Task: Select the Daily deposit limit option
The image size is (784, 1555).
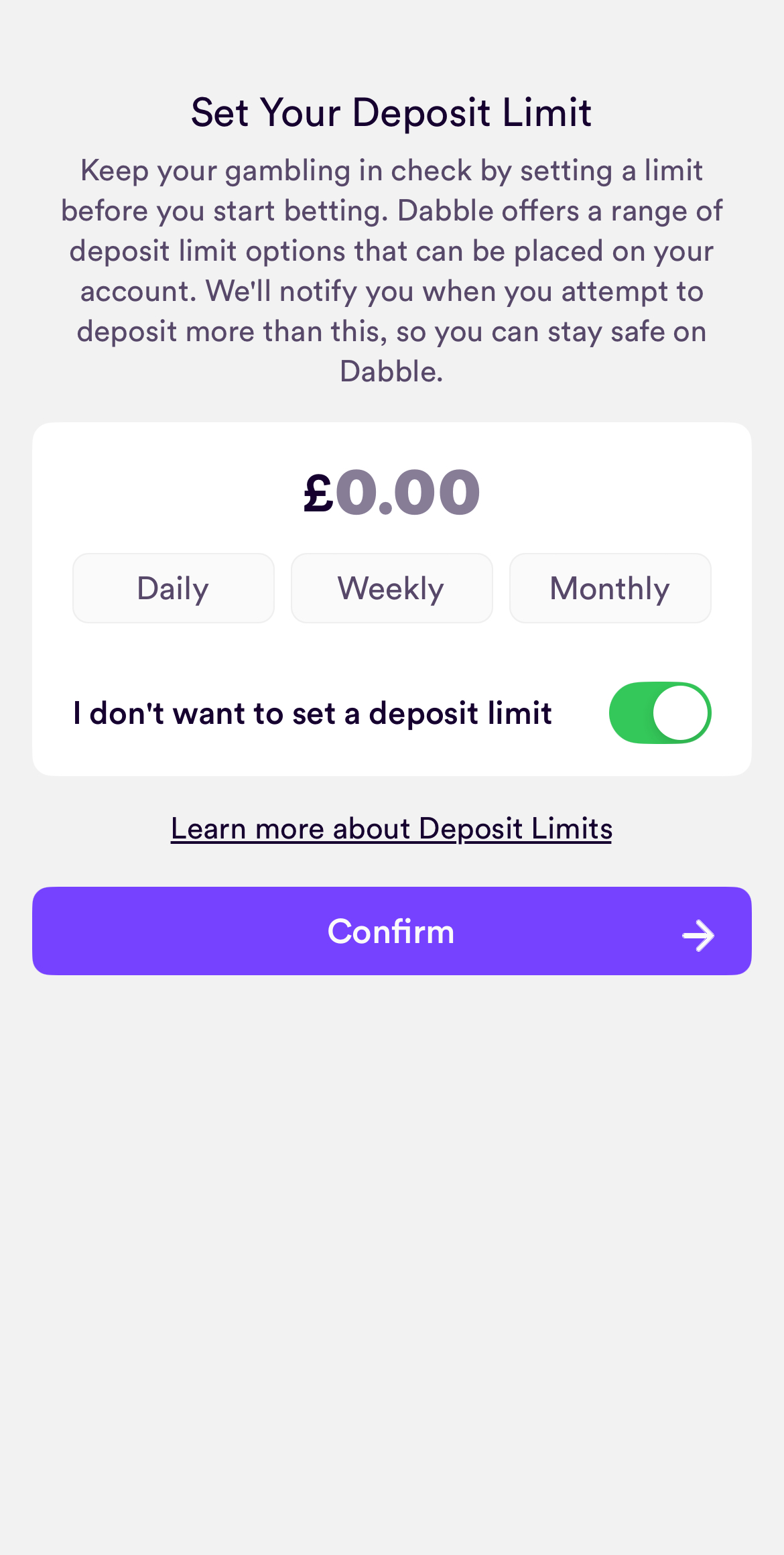Action: [172, 588]
